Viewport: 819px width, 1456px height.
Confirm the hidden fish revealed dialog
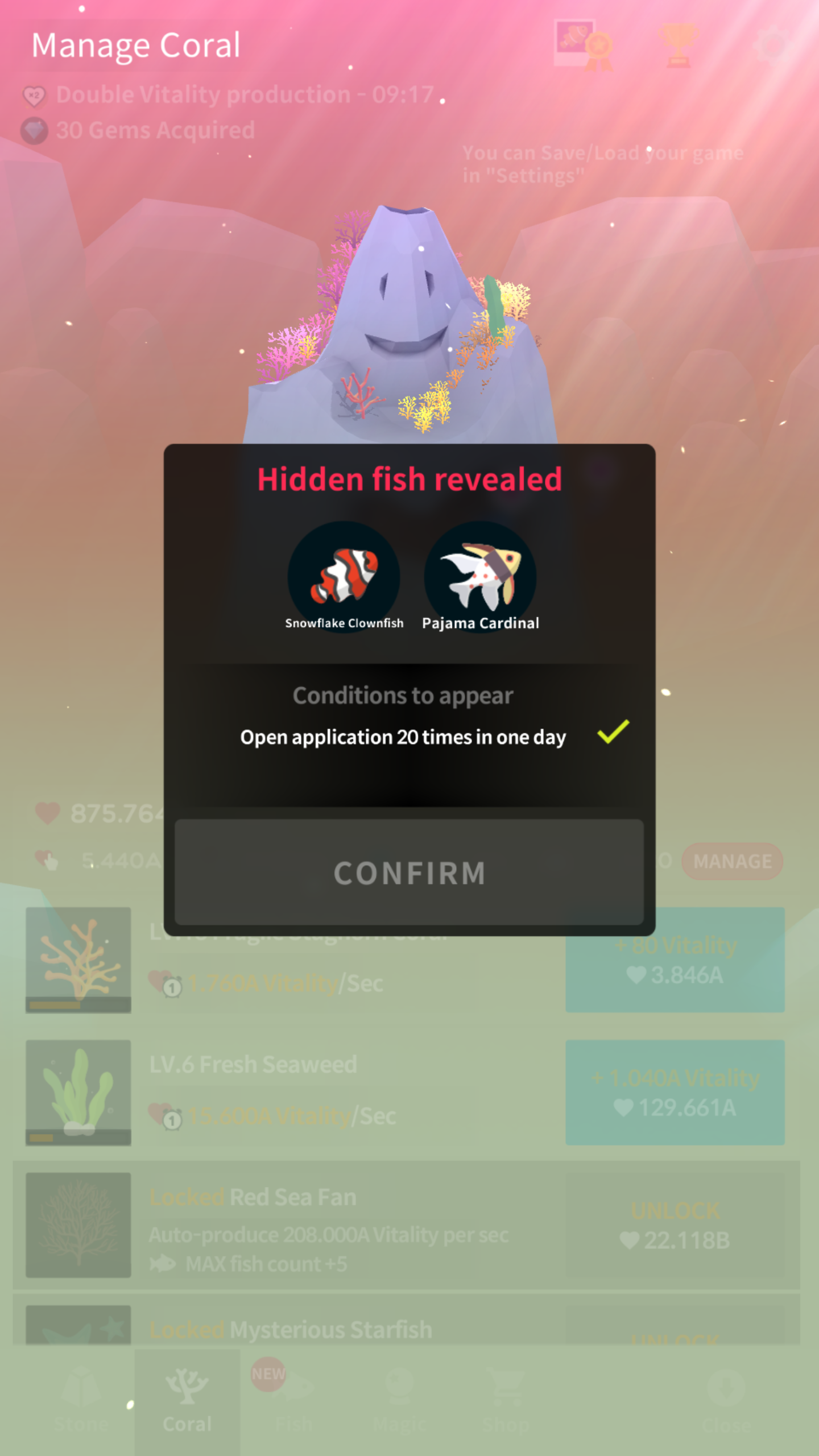pos(409,872)
